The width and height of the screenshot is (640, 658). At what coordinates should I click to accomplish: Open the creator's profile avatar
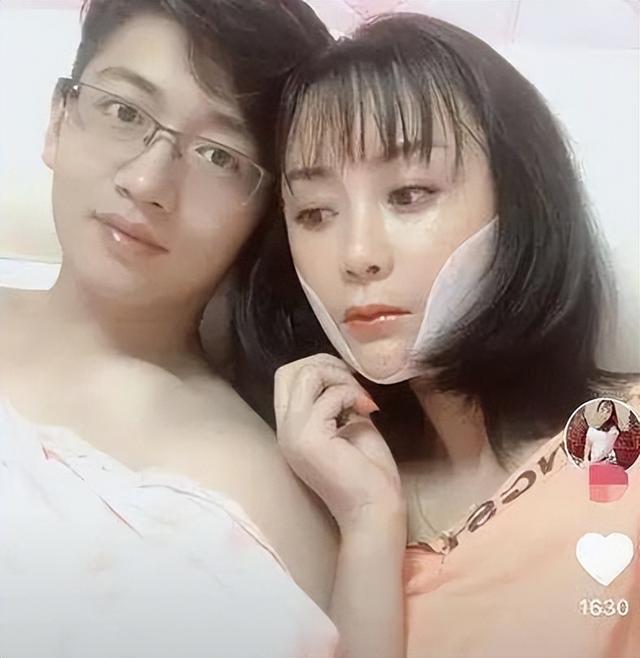coord(602,433)
